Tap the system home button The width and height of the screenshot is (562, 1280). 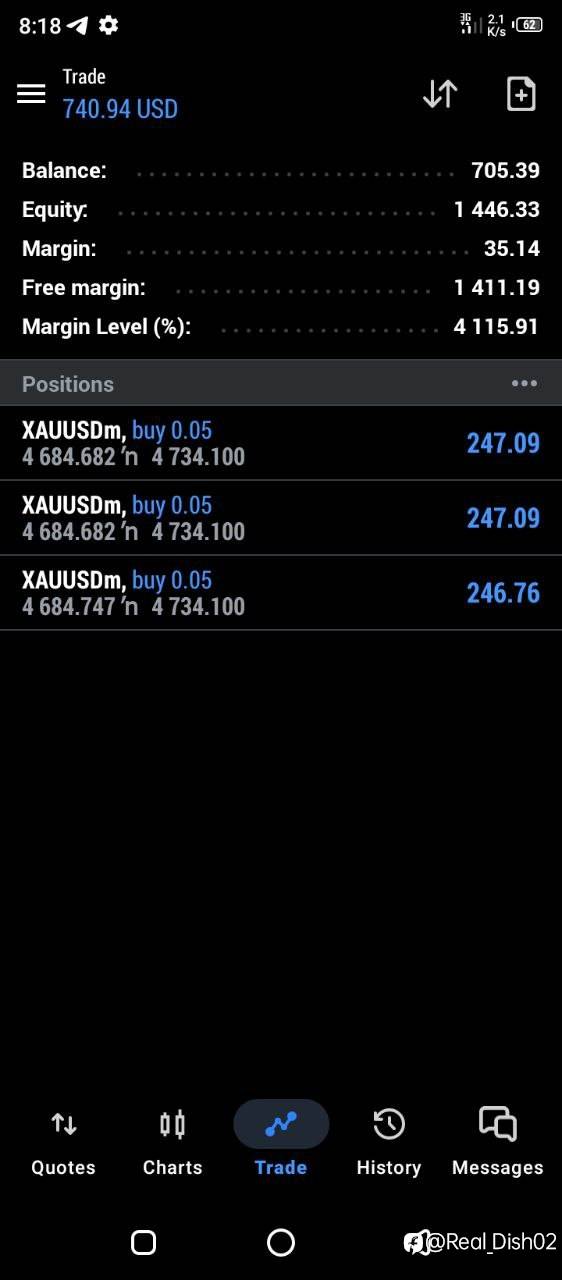pyautogui.click(x=281, y=1242)
